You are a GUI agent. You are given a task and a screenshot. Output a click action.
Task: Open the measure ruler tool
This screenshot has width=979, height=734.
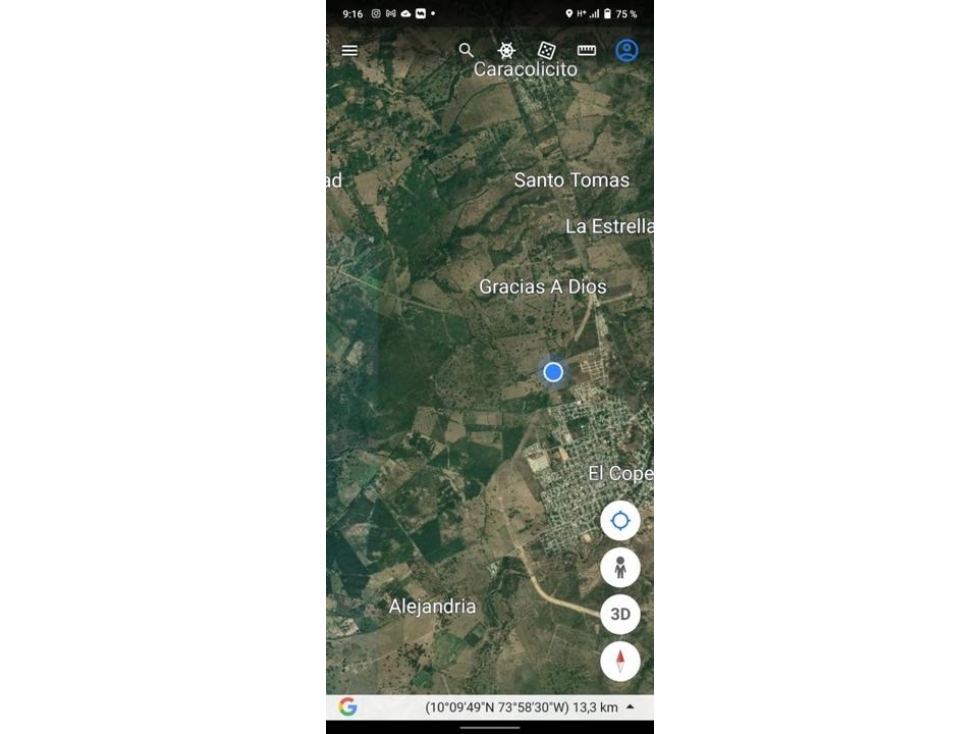click(x=587, y=50)
